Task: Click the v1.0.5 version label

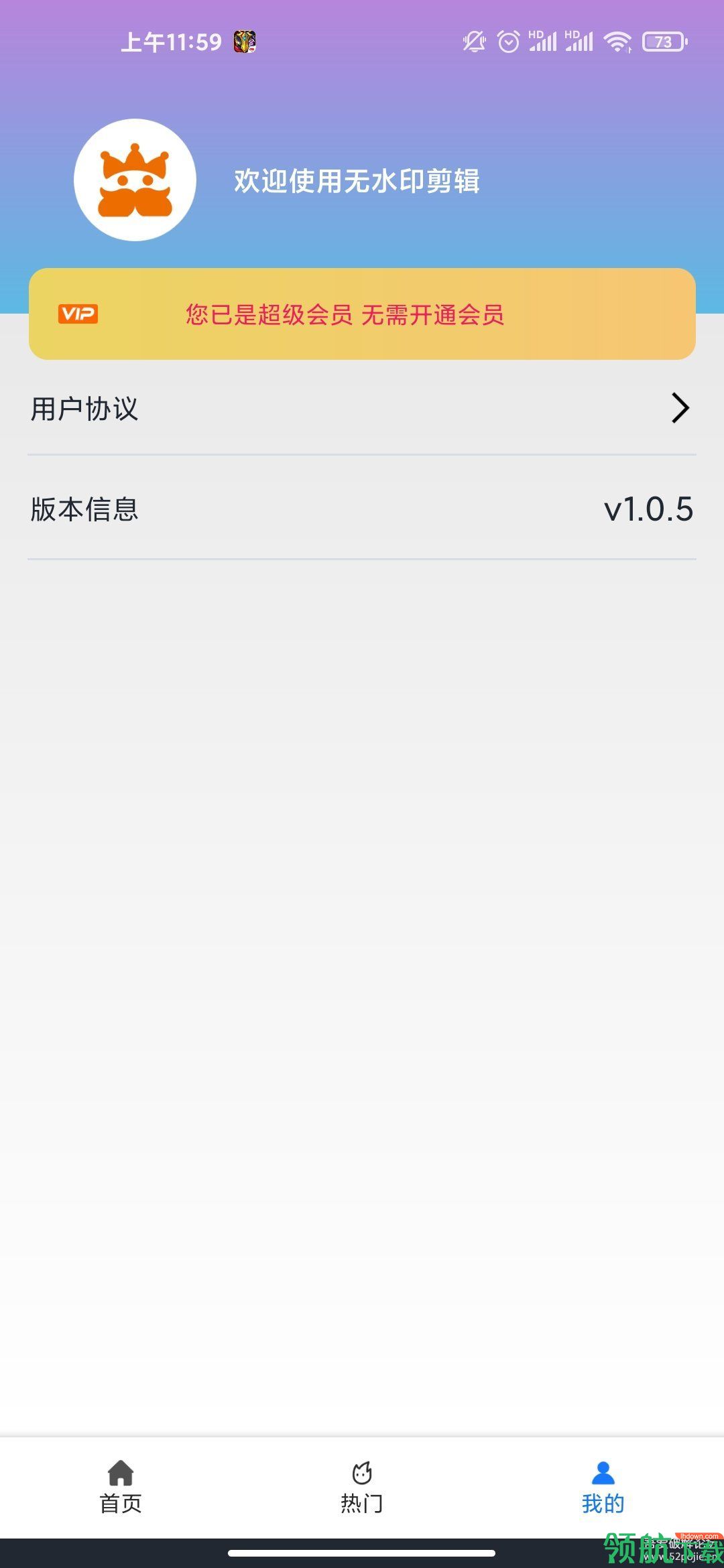Action: click(648, 508)
